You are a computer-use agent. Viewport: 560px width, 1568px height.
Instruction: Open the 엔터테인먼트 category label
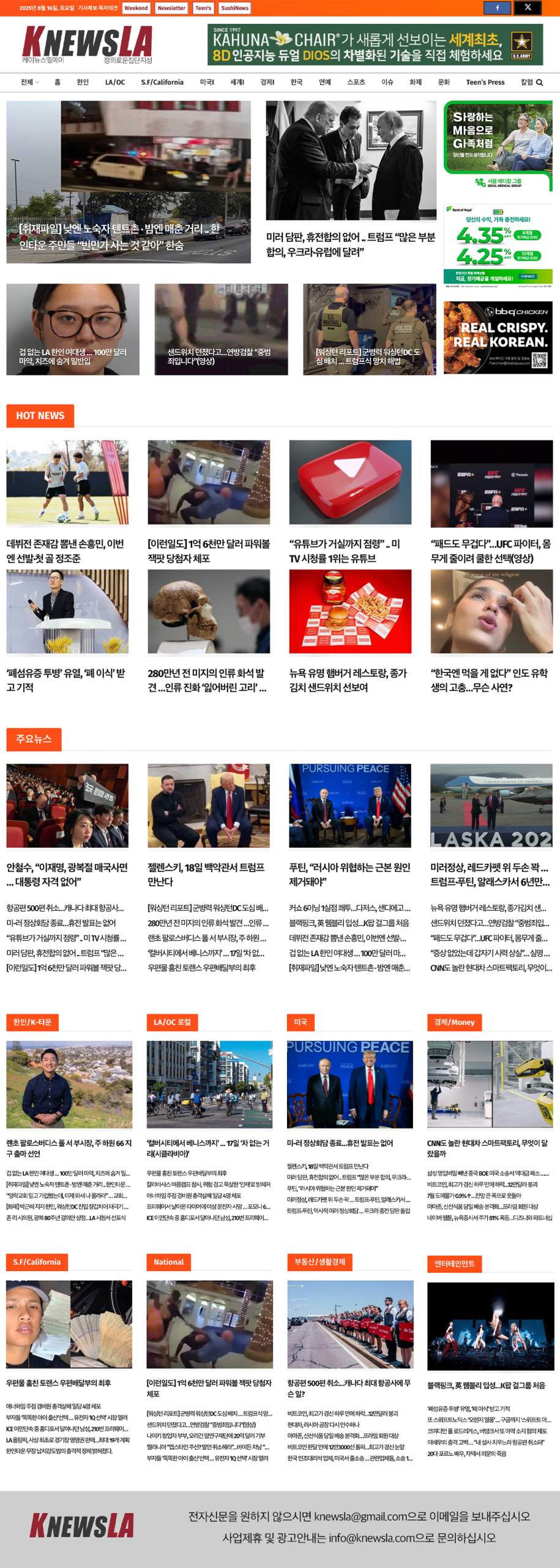[454, 1264]
